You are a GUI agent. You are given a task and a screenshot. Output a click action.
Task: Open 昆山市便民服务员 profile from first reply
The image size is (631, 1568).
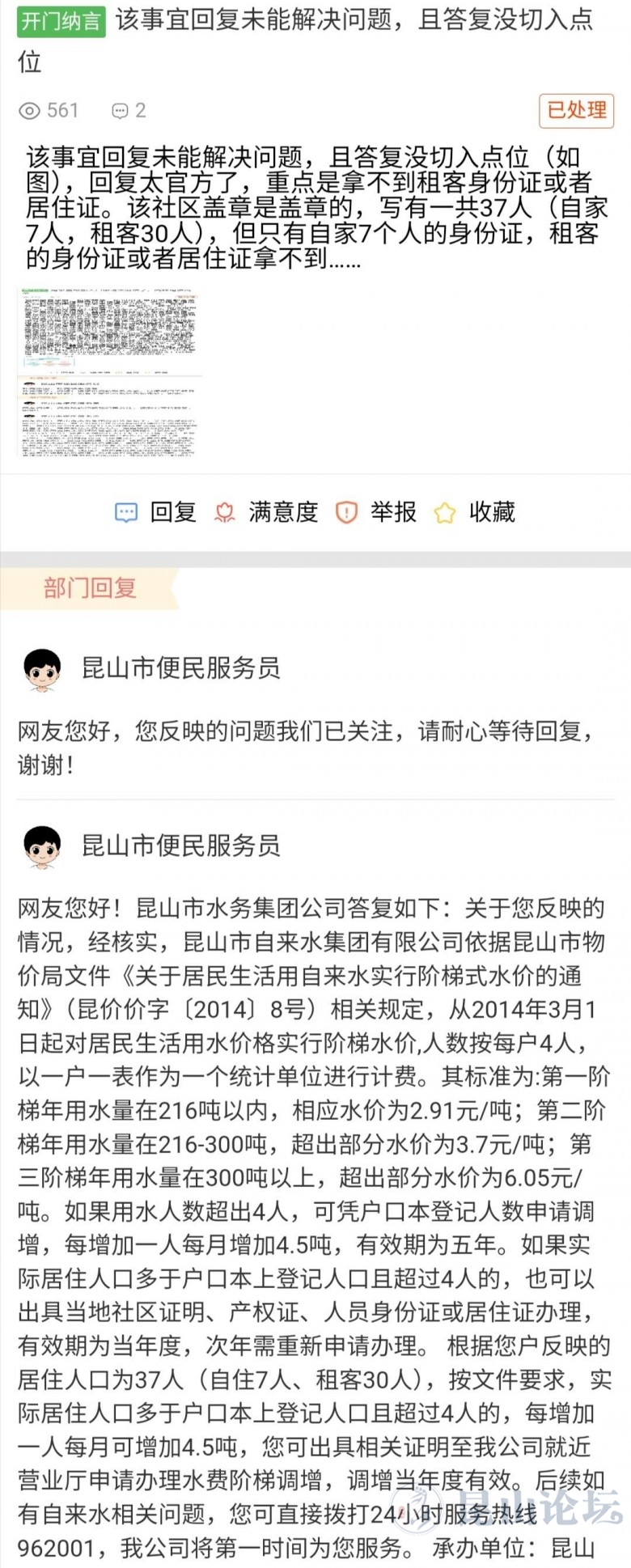180,667
